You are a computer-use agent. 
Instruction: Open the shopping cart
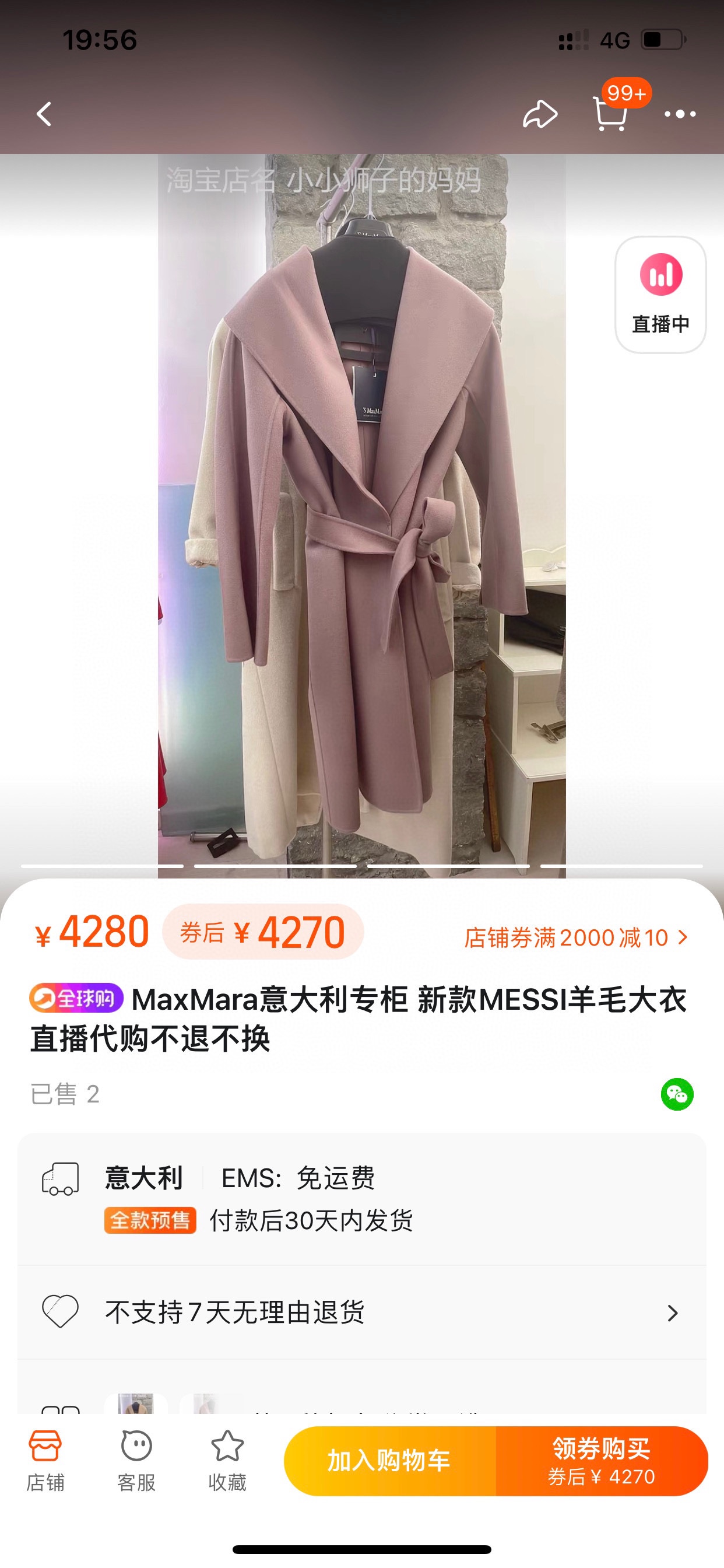pos(610,114)
